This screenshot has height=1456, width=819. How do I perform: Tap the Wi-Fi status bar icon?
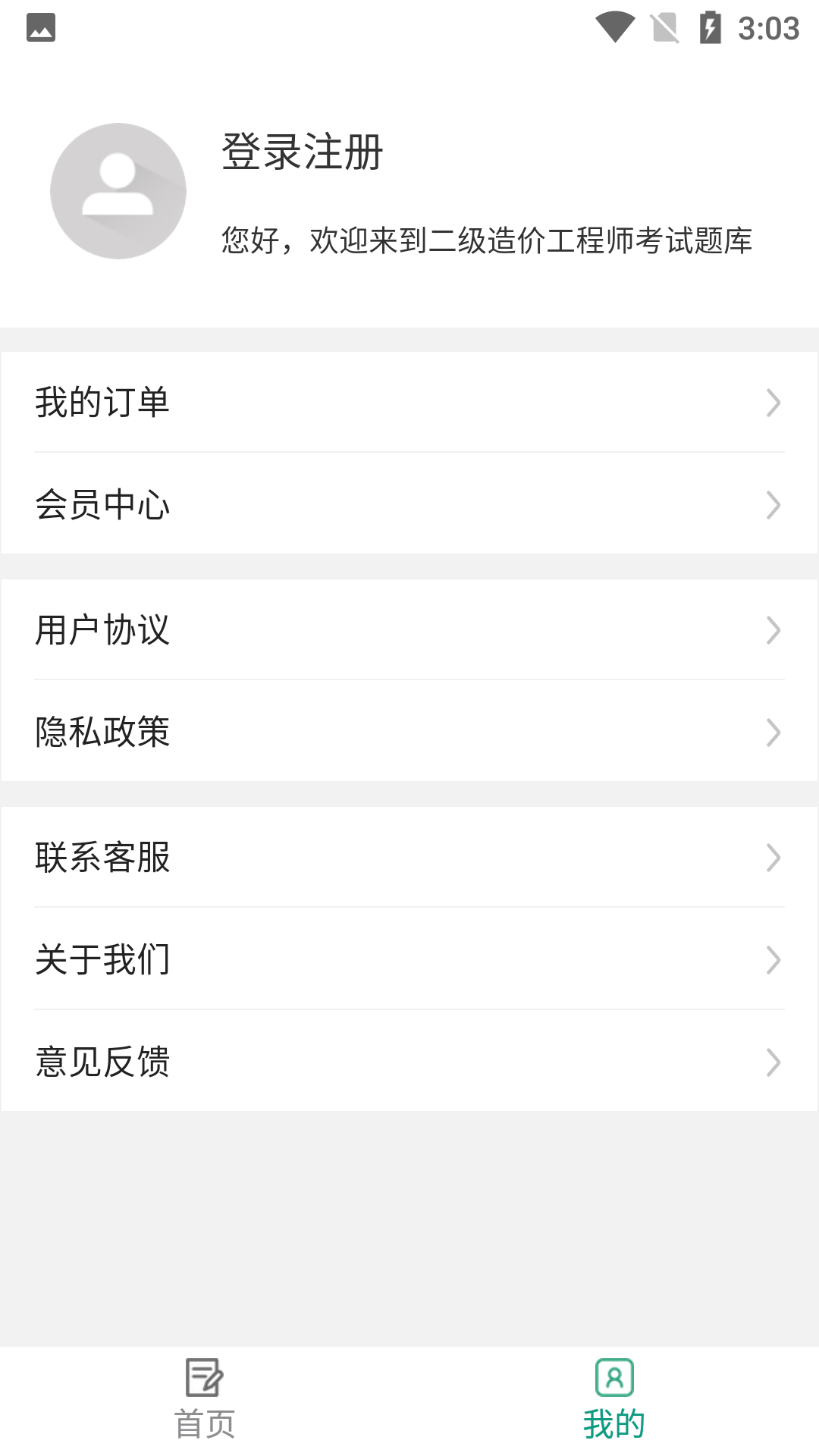614,25
